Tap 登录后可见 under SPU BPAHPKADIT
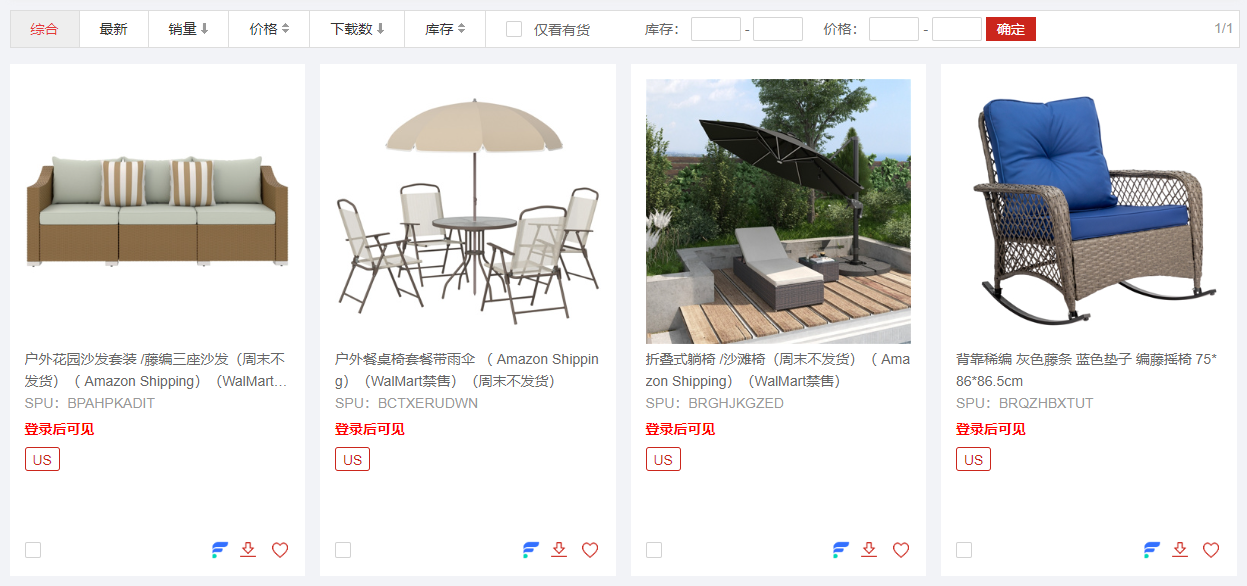Viewport: 1247px width, 586px height. click(59, 429)
